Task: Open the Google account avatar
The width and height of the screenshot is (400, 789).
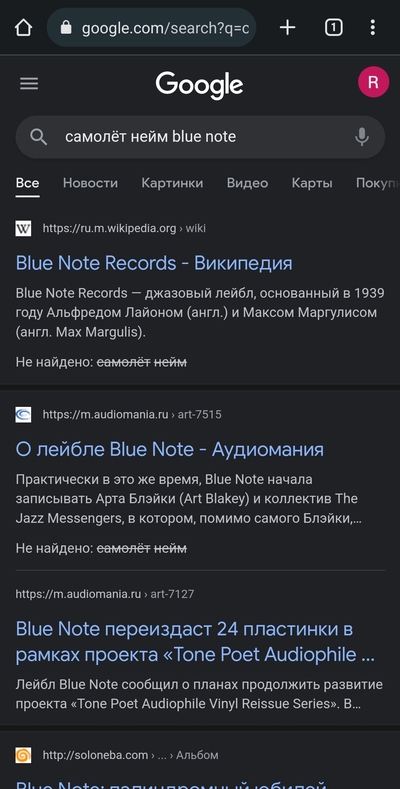Action: tap(373, 82)
